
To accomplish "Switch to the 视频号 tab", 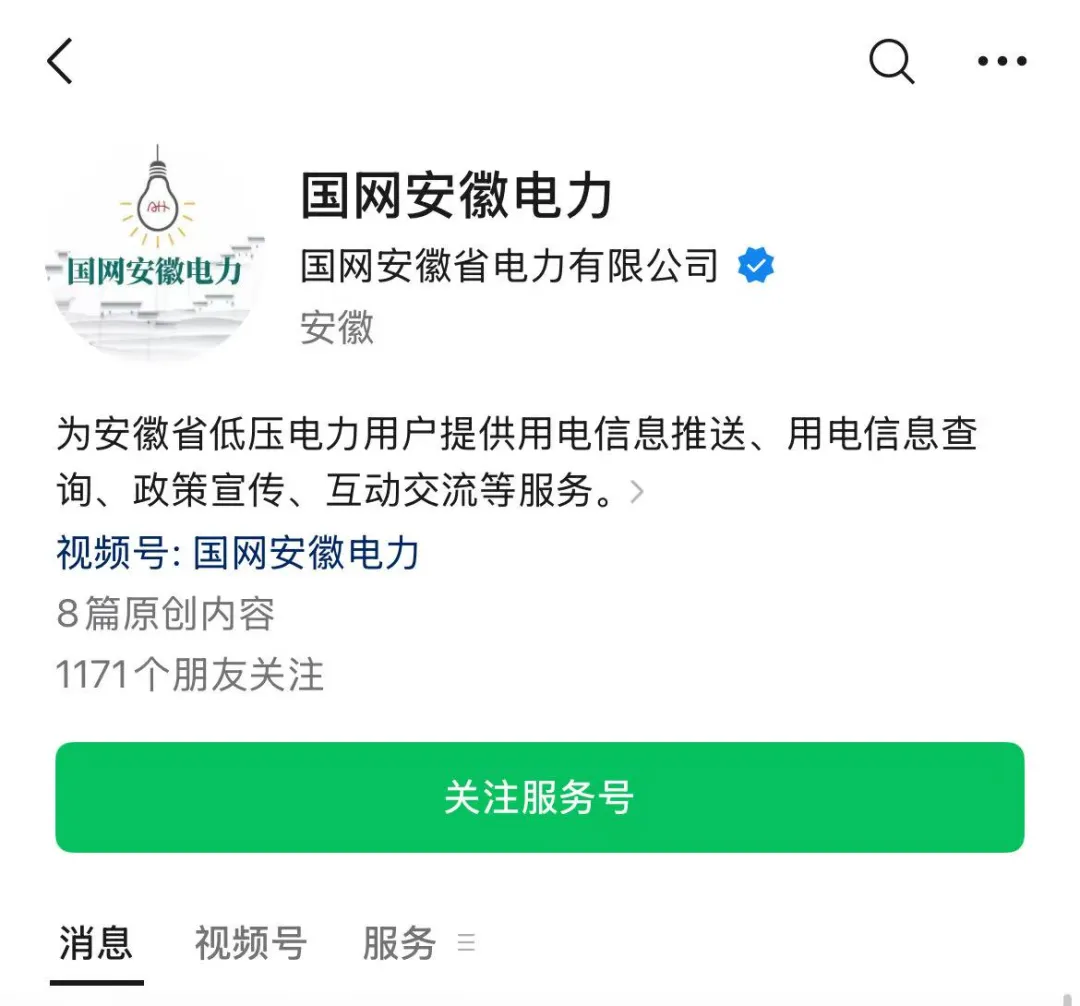I will pos(250,943).
